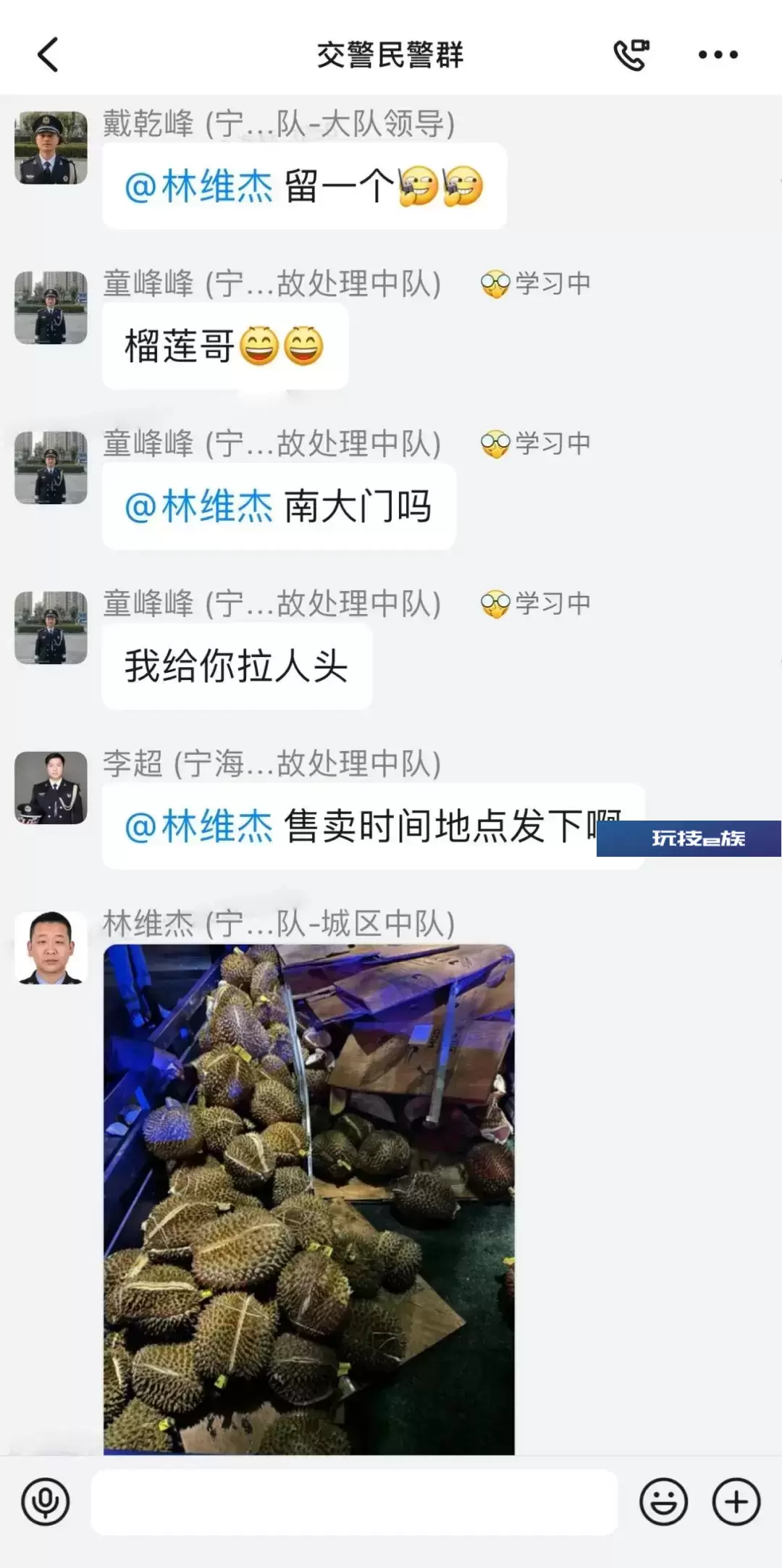Open 李超's profile avatar
The width and height of the screenshot is (782, 1568).
pyautogui.click(x=51, y=788)
